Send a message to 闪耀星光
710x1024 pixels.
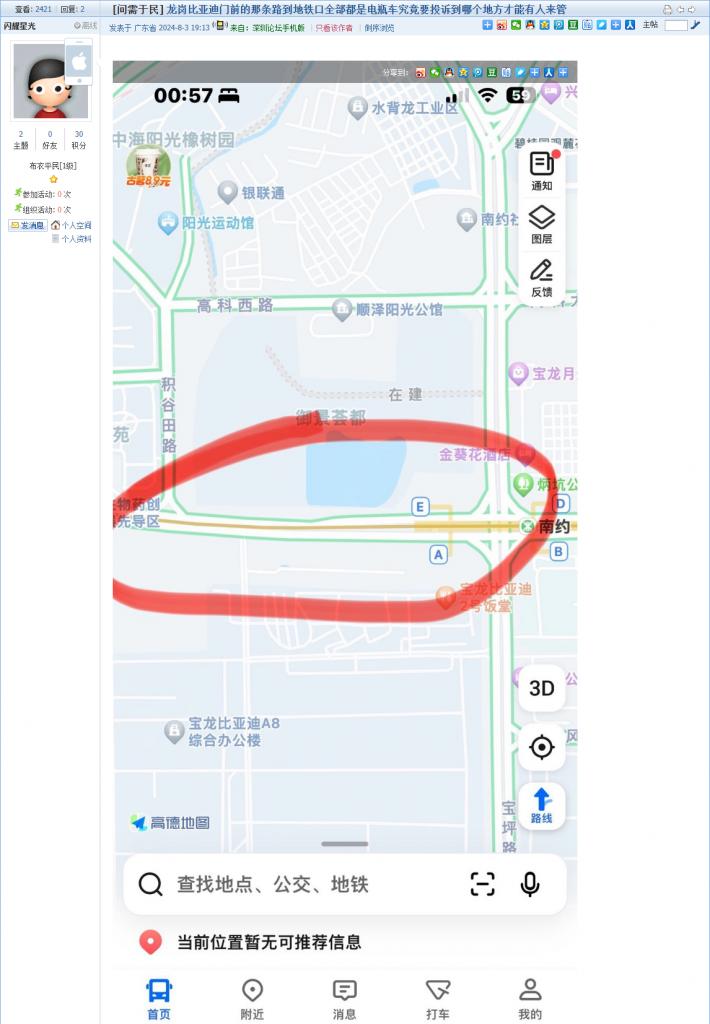pyautogui.click(x=28, y=226)
